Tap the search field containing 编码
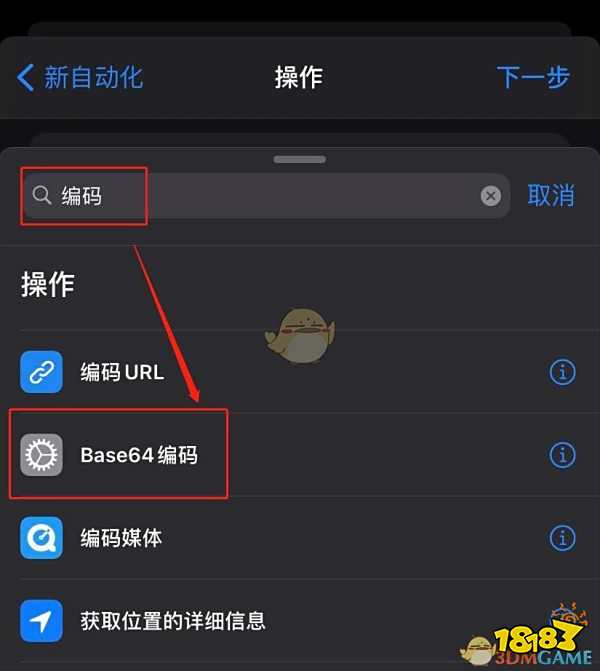The width and height of the screenshot is (600, 671). (x=260, y=196)
